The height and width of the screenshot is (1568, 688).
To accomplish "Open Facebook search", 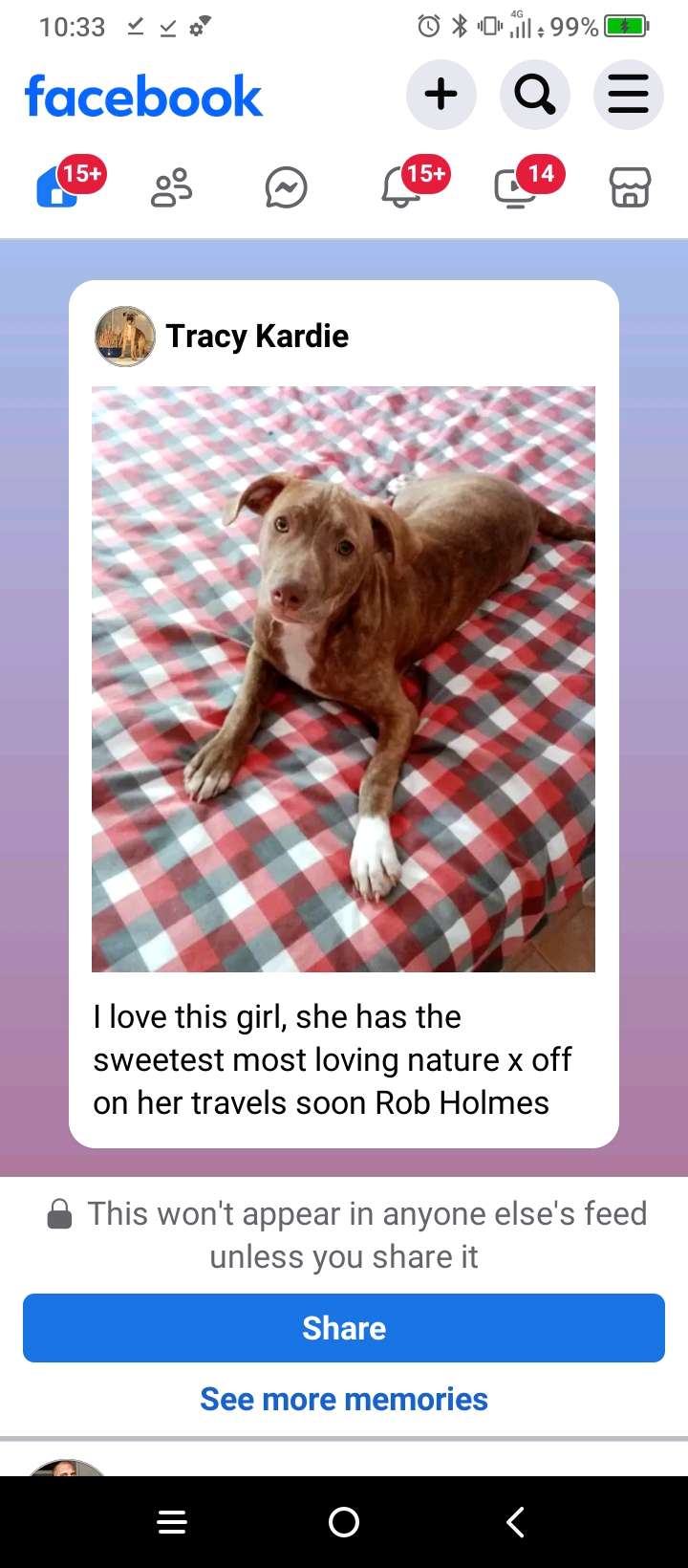I will tap(534, 95).
